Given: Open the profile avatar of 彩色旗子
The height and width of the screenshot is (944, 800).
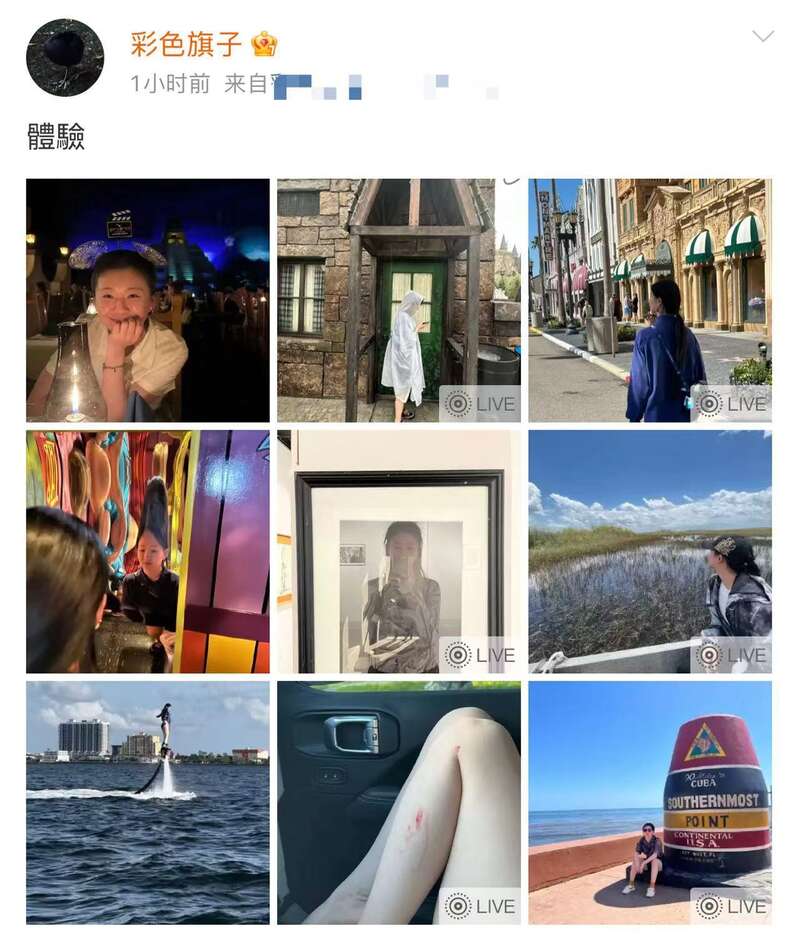Looking at the screenshot, I should (65, 57).
